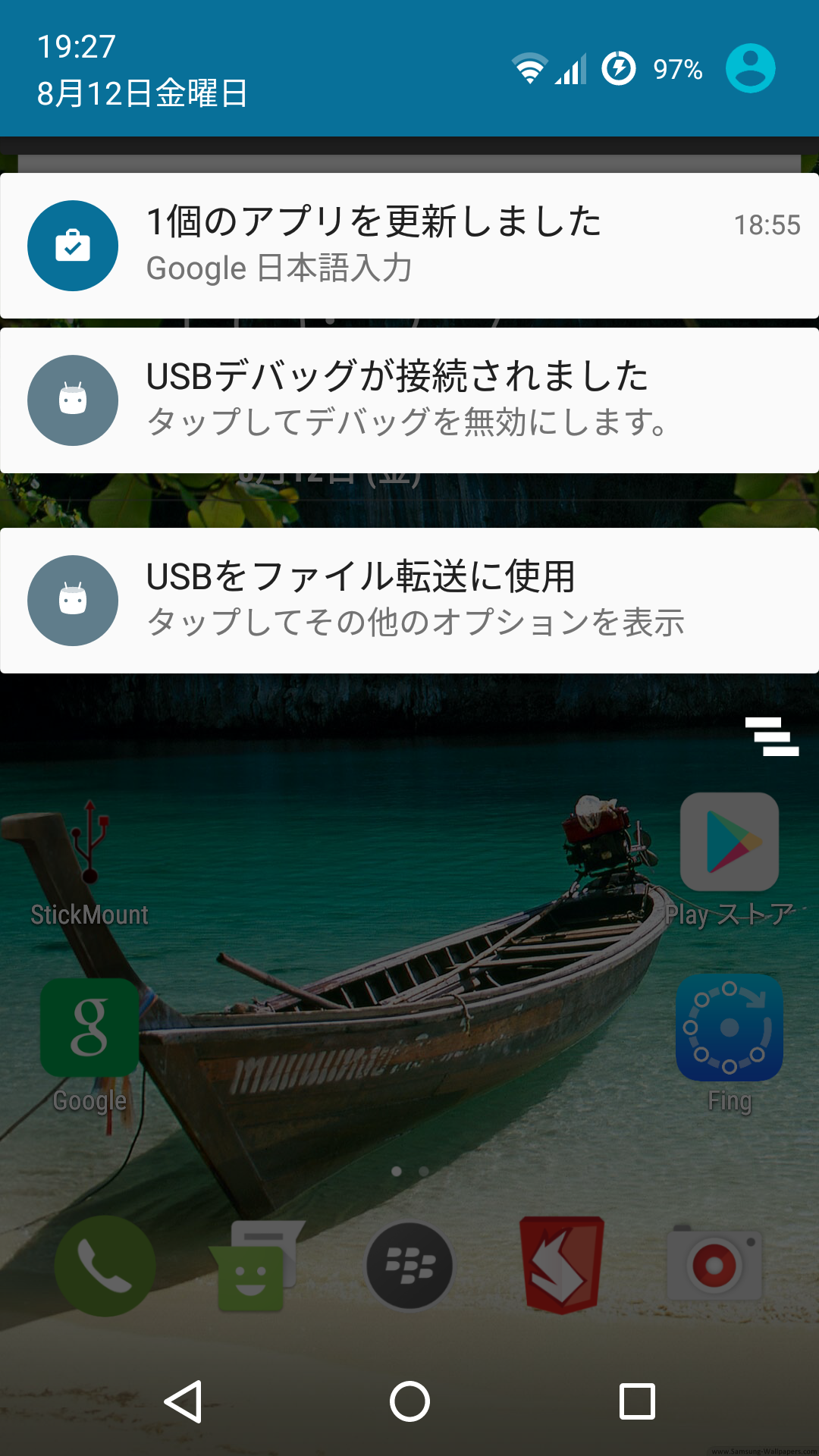The image size is (819, 1456).
Task: Go back using navigation bar
Action: pyautogui.click(x=183, y=1401)
